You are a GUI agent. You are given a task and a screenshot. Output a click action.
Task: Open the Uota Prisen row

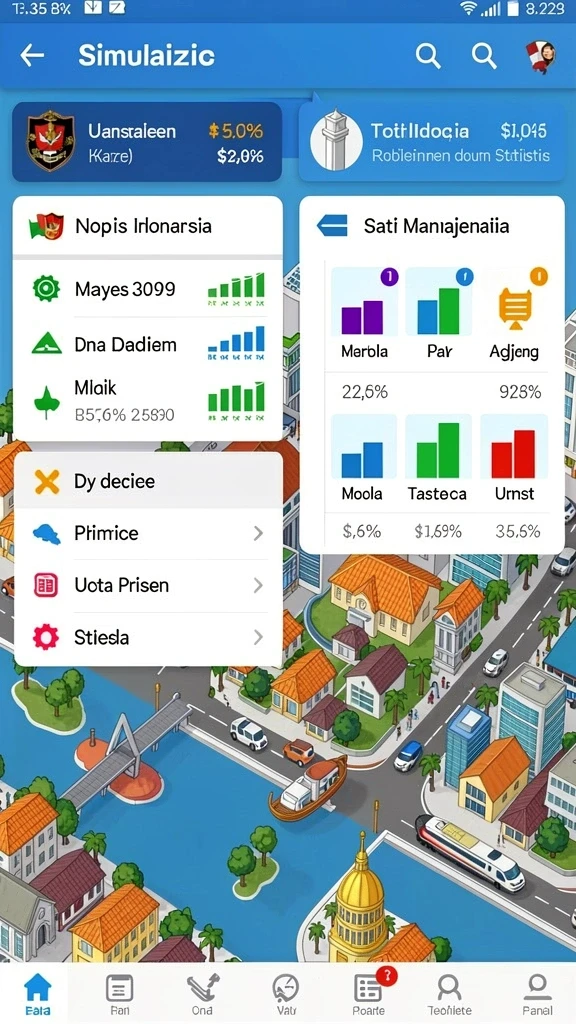[x=148, y=585]
